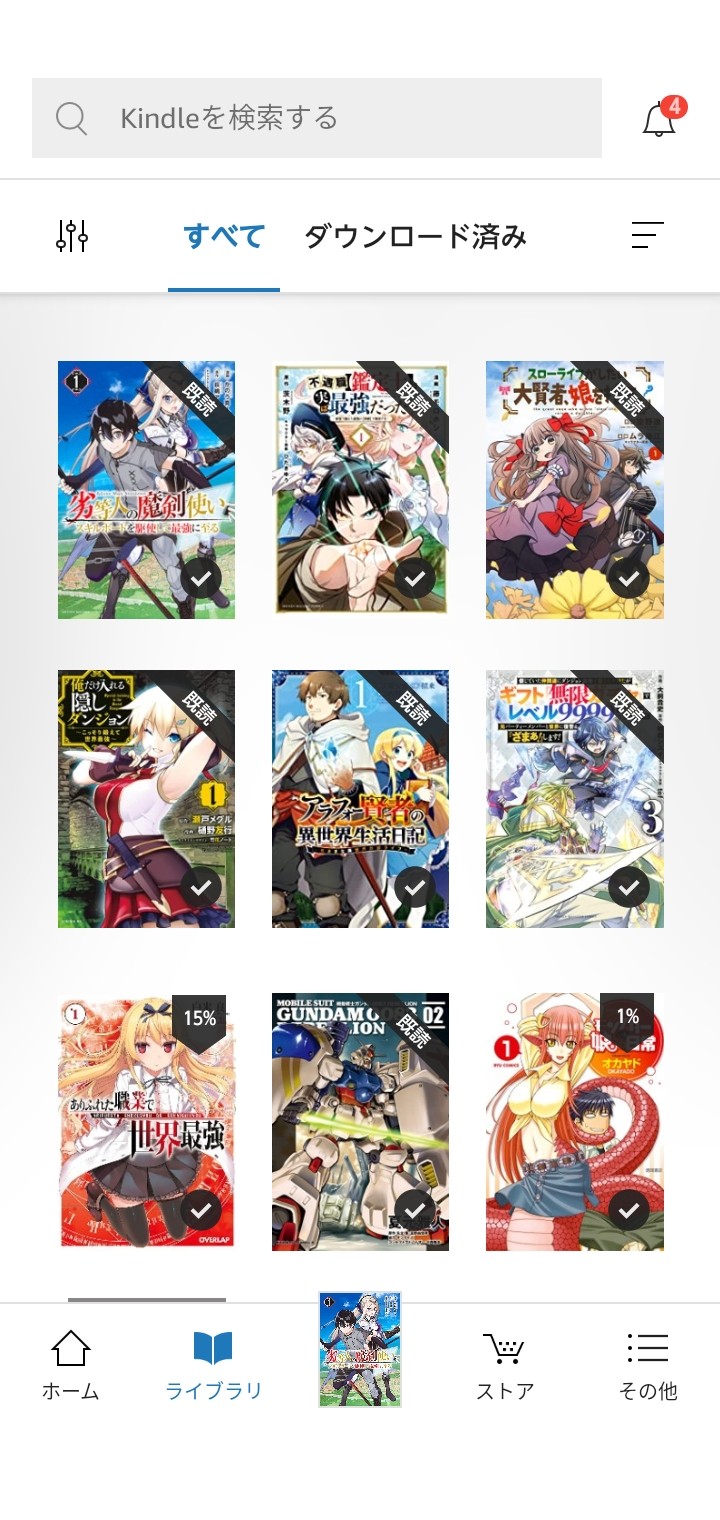
Task: Go to the ホーム tab
Action: 71,1365
